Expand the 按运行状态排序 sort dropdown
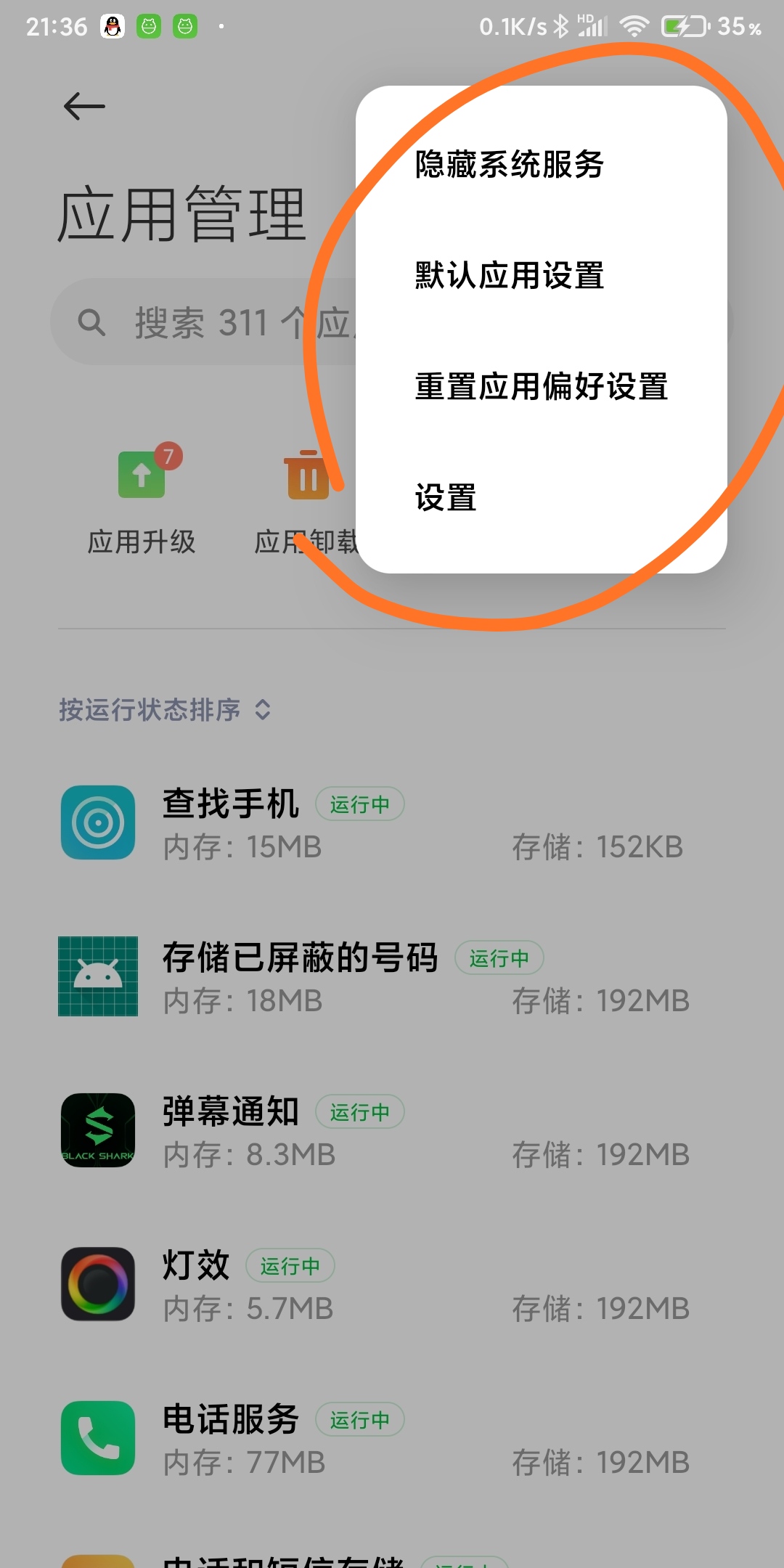The image size is (784, 1568). coord(165,709)
